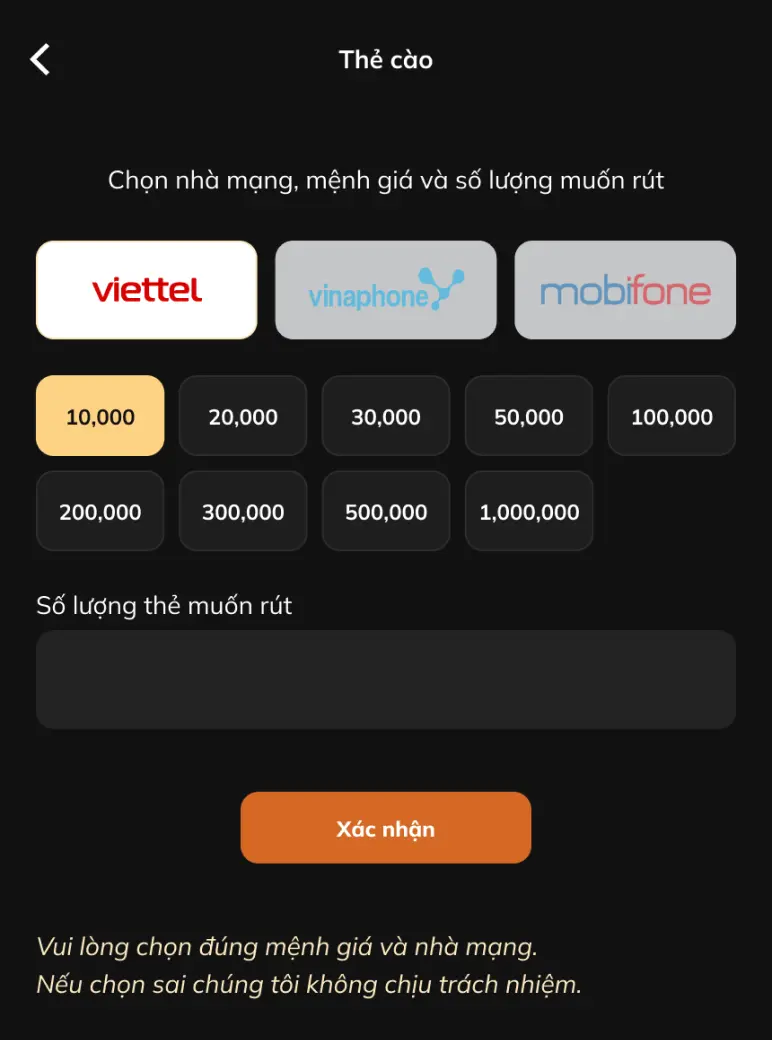
Task: Select the 500,000 card value
Action: click(386, 511)
